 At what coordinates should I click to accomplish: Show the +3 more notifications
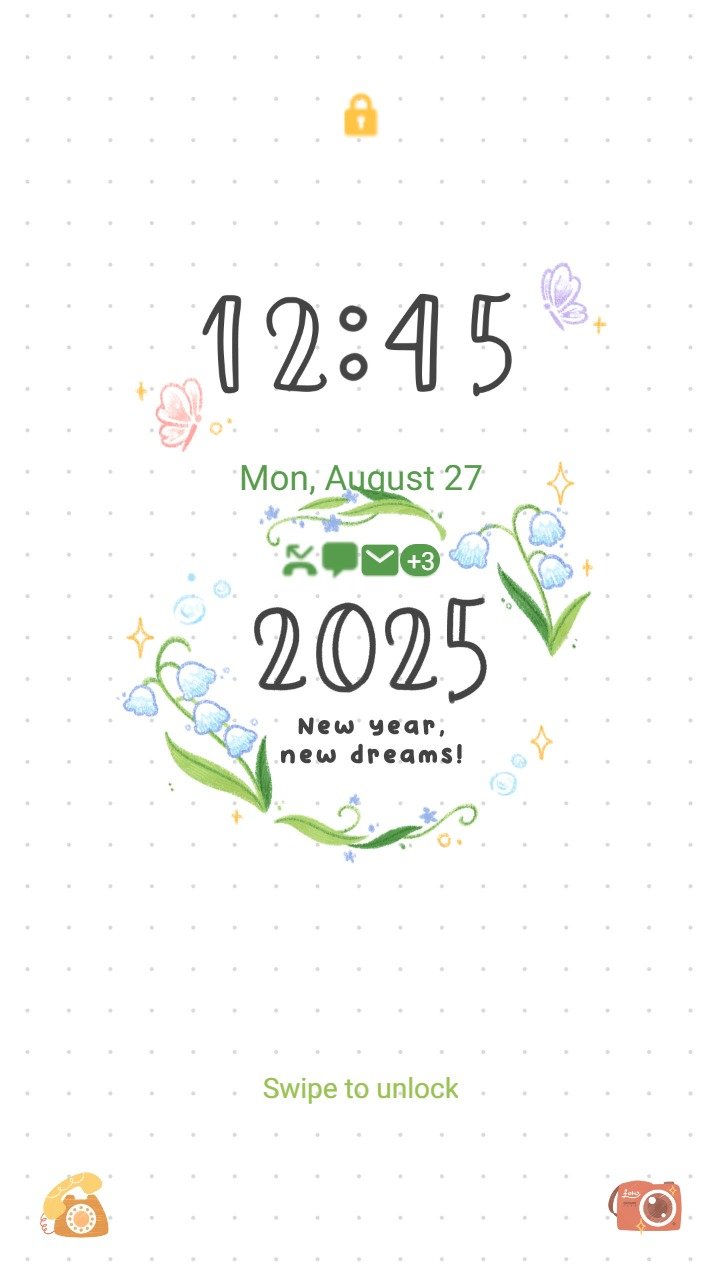pos(420,561)
